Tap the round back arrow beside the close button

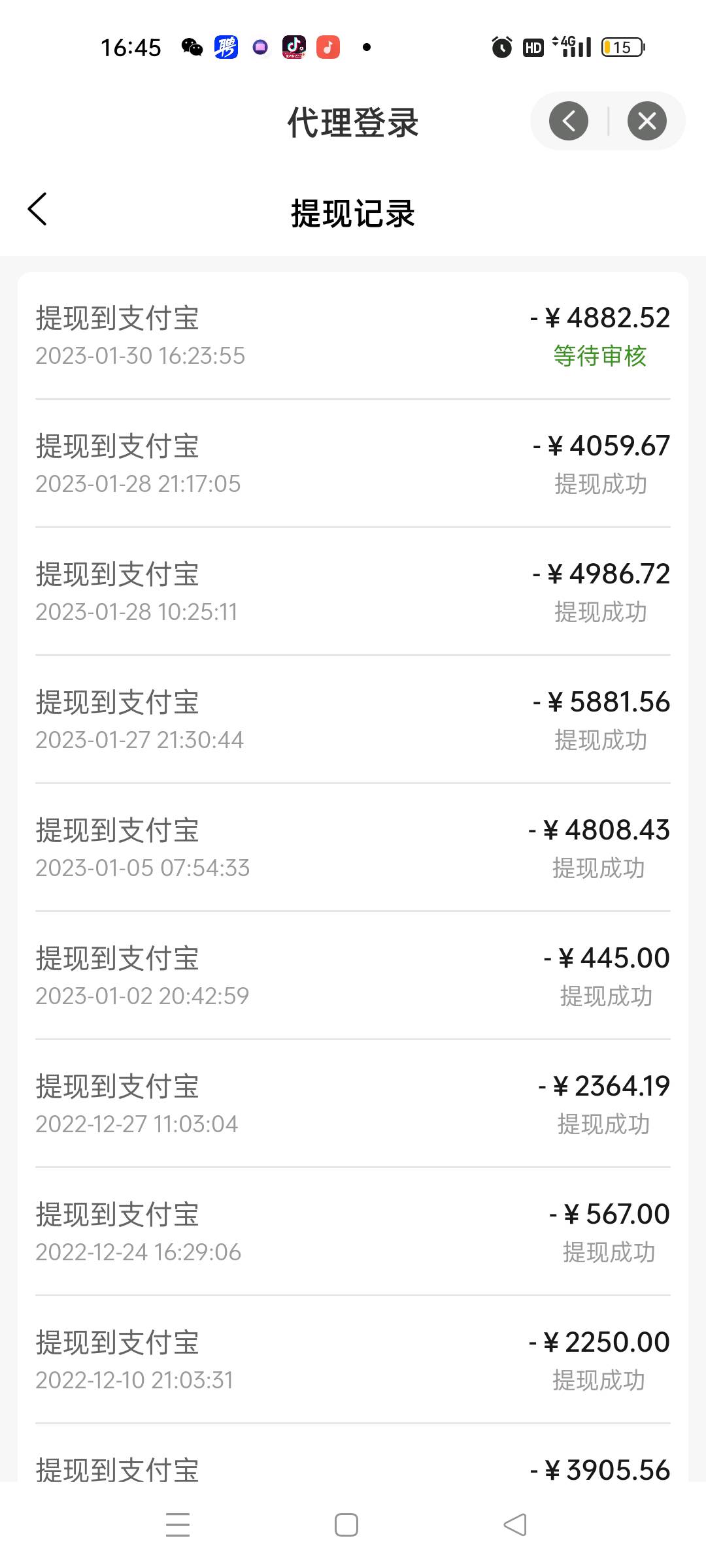tap(569, 122)
